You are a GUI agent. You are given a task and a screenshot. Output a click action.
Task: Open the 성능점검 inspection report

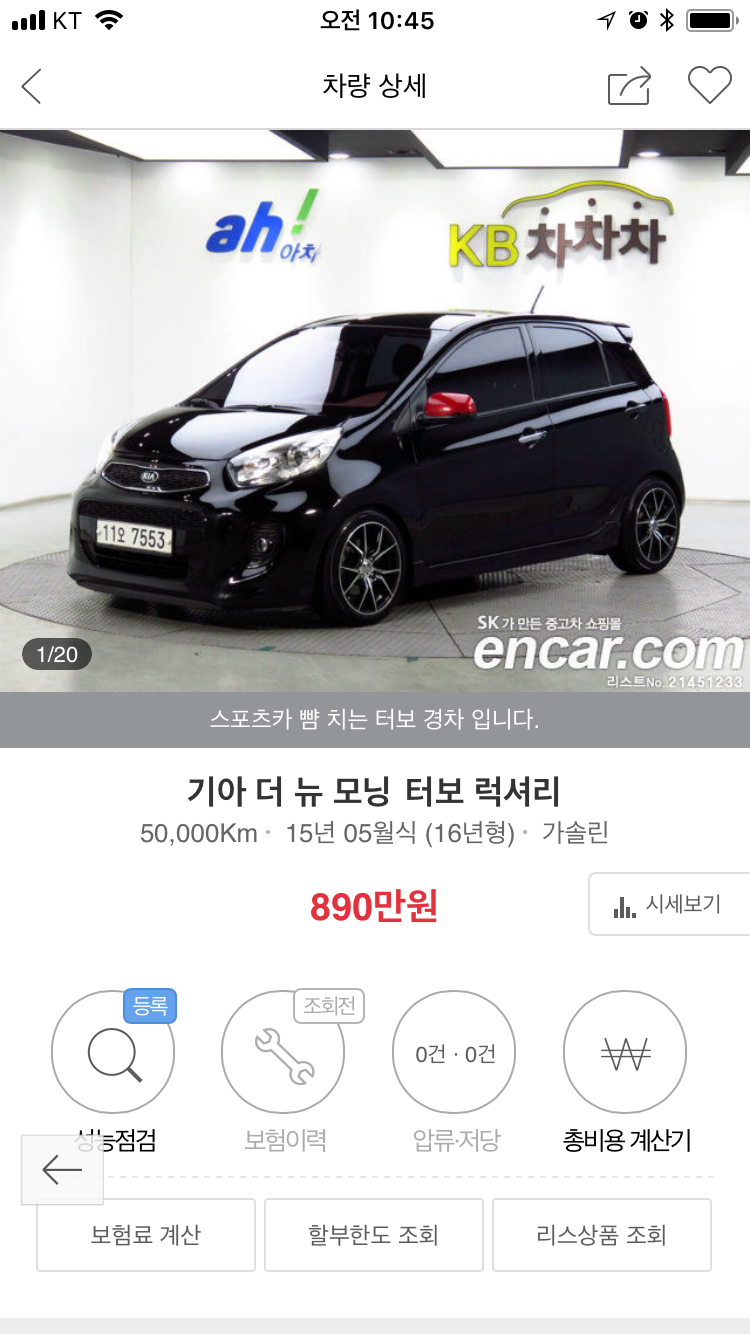pos(113,1071)
